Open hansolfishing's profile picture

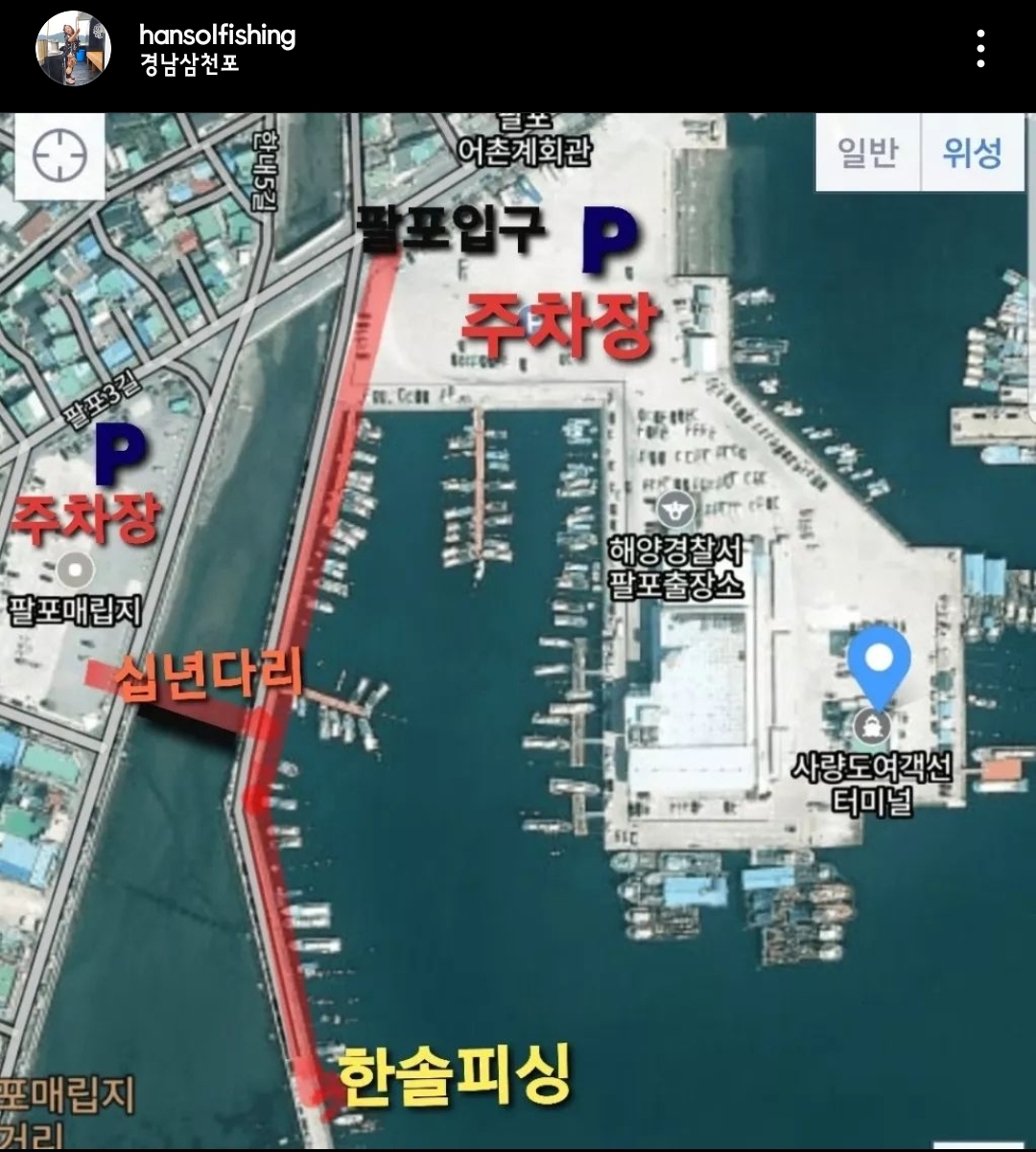(73, 49)
